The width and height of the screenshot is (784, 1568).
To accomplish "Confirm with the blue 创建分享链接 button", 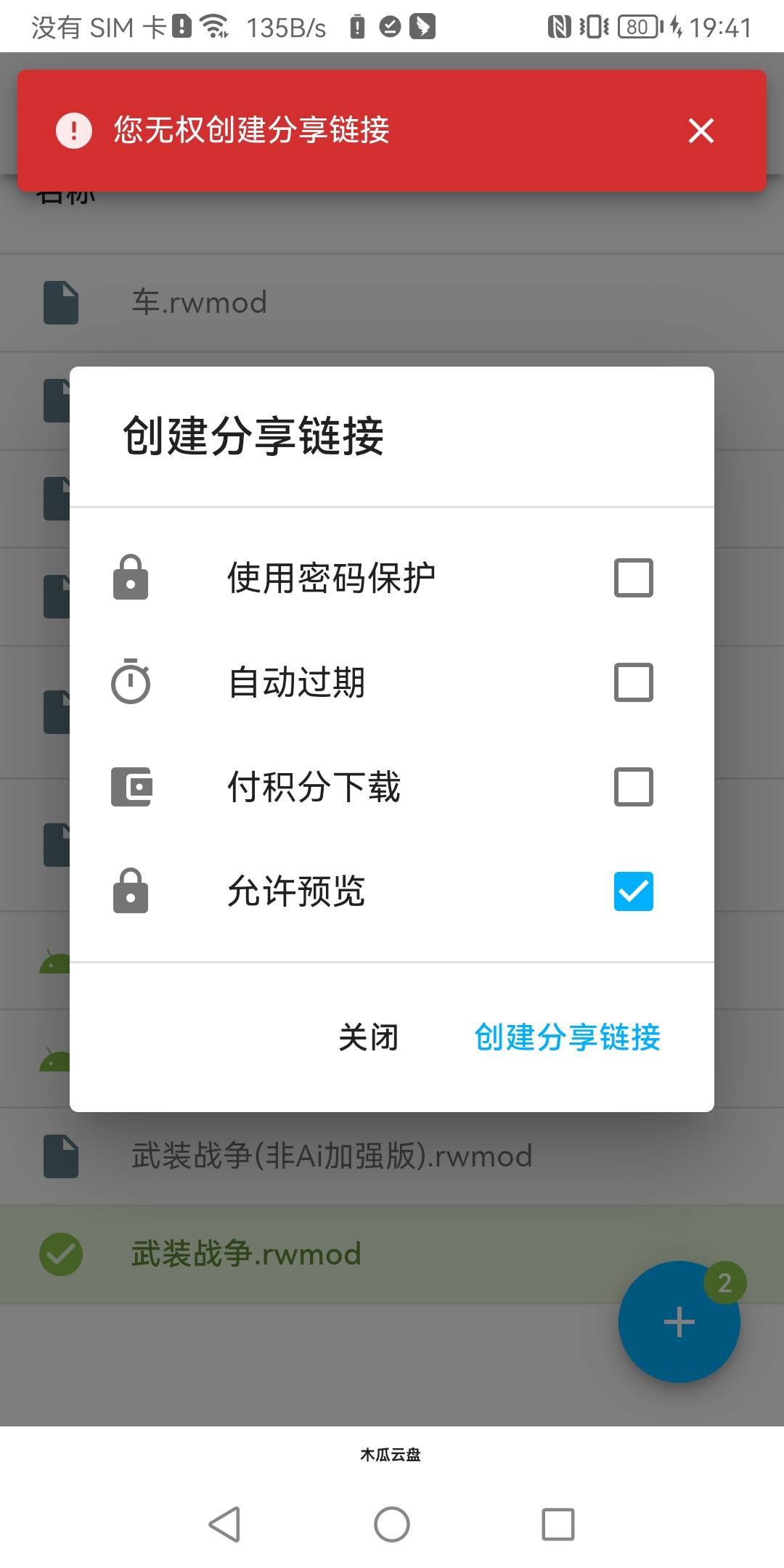I will point(567,1037).
